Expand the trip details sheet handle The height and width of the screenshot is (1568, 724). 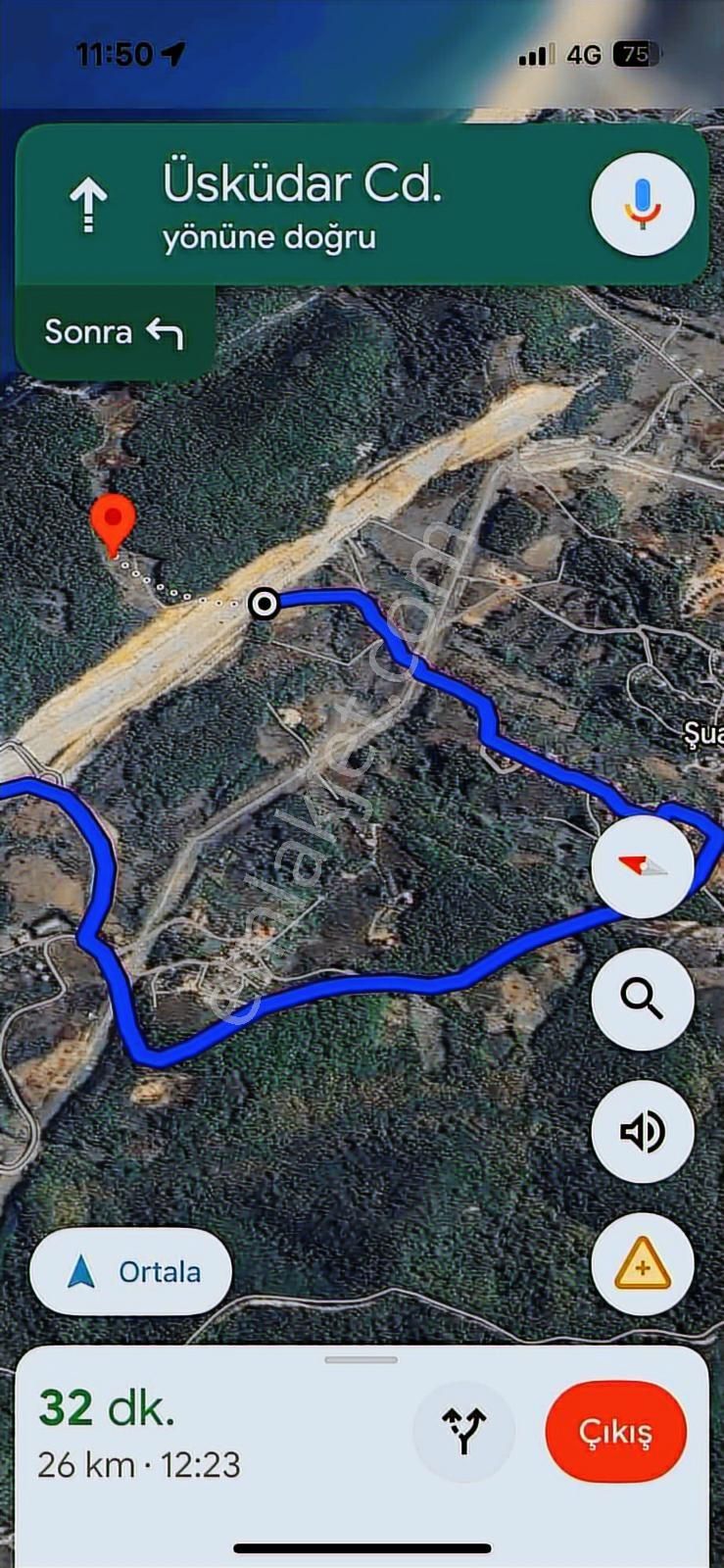[x=362, y=1360]
